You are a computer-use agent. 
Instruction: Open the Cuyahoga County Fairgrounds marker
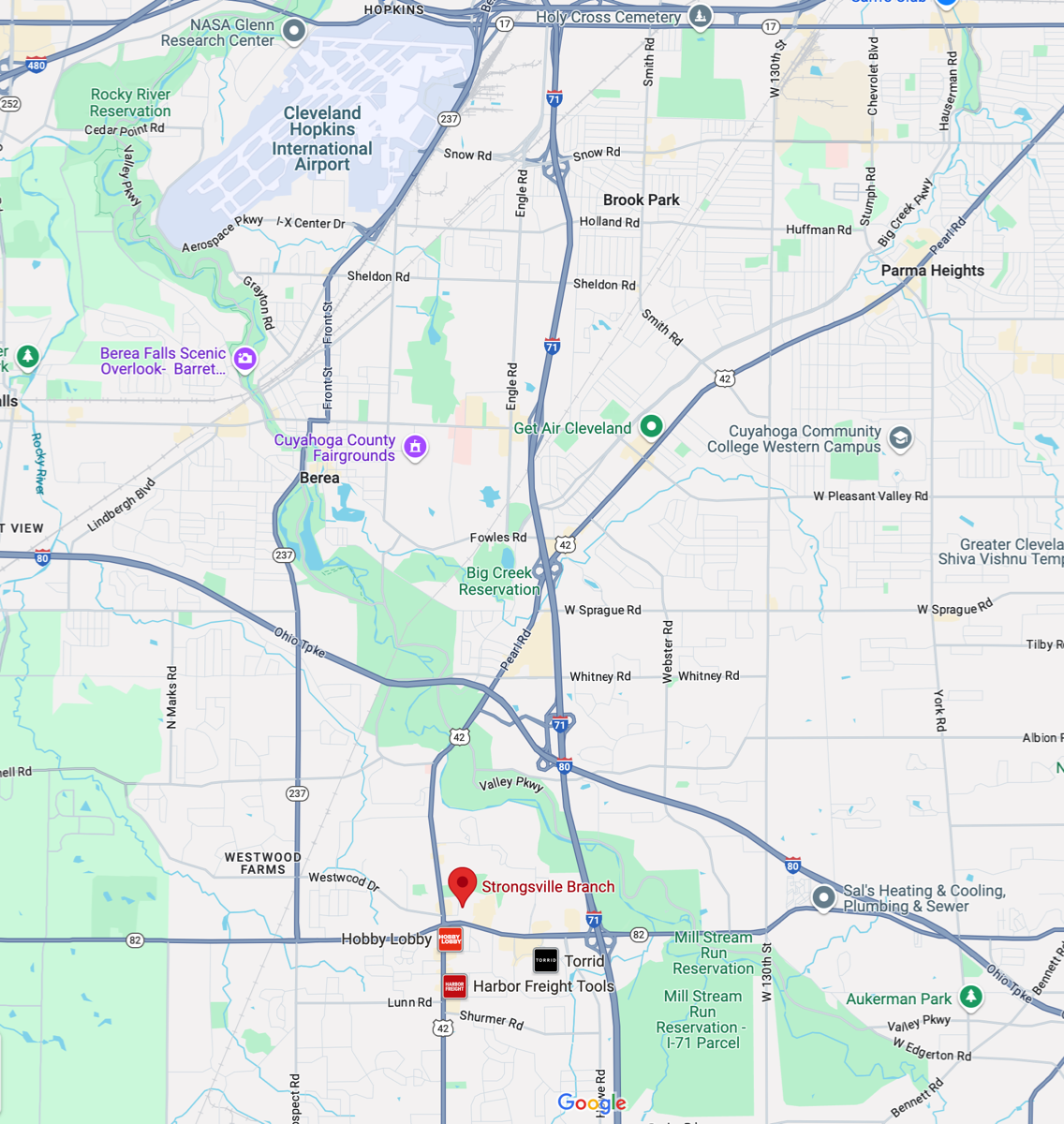[415, 447]
